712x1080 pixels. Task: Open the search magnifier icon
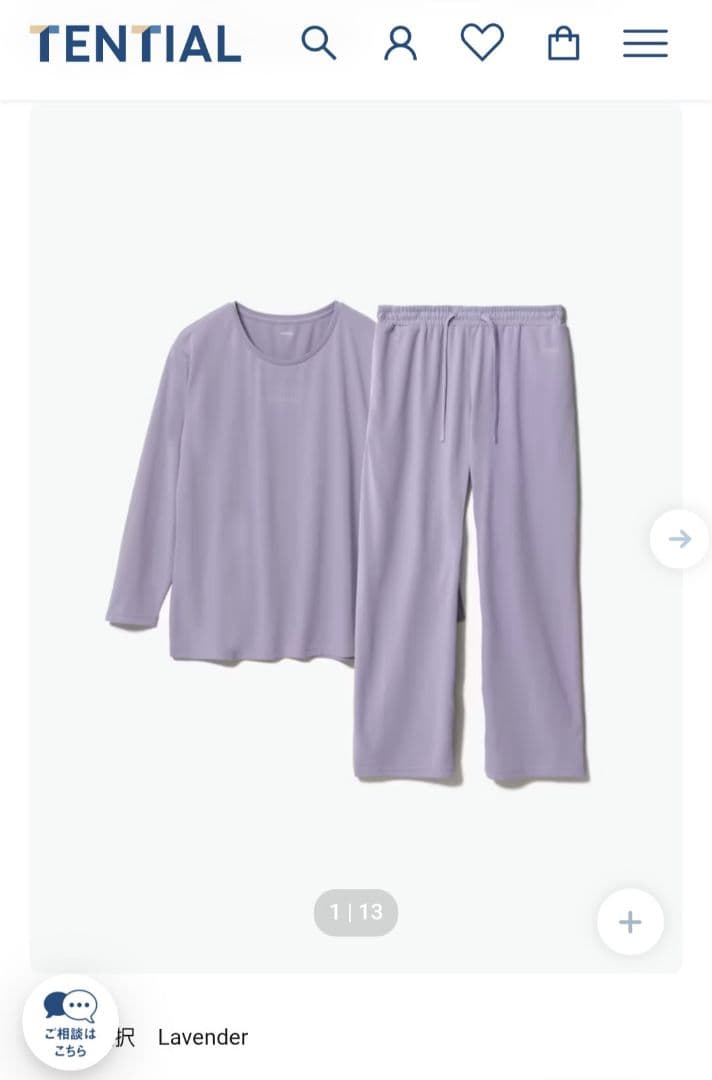tap(318, 43)
